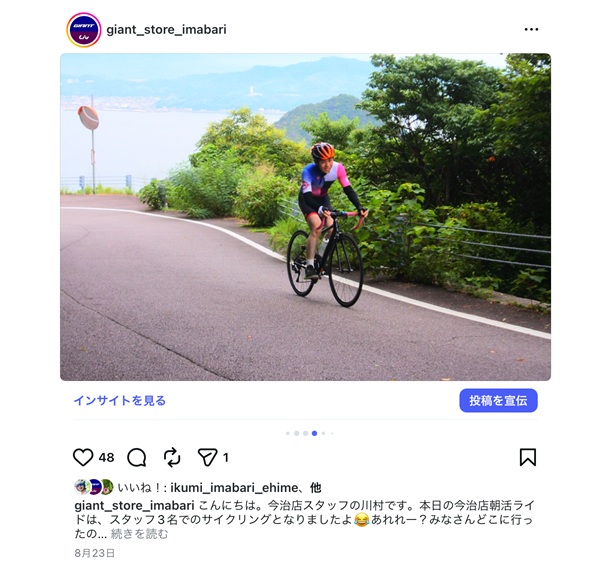The height and width of the screenshot is (571, 600).
Task: Tap the giant_store_imabari username at top
Action: click(166, 29)
